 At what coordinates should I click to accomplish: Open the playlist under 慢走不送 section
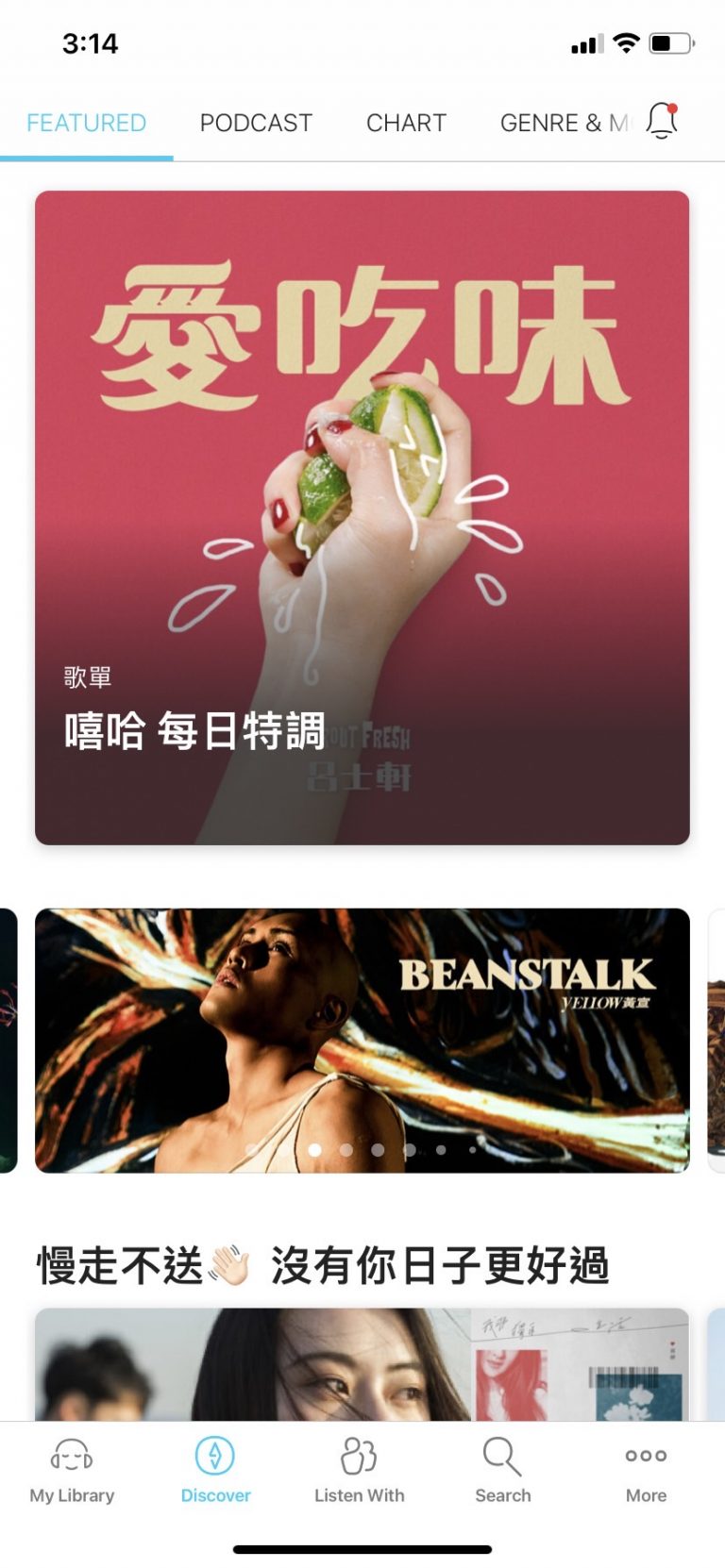click(362, 1364)
